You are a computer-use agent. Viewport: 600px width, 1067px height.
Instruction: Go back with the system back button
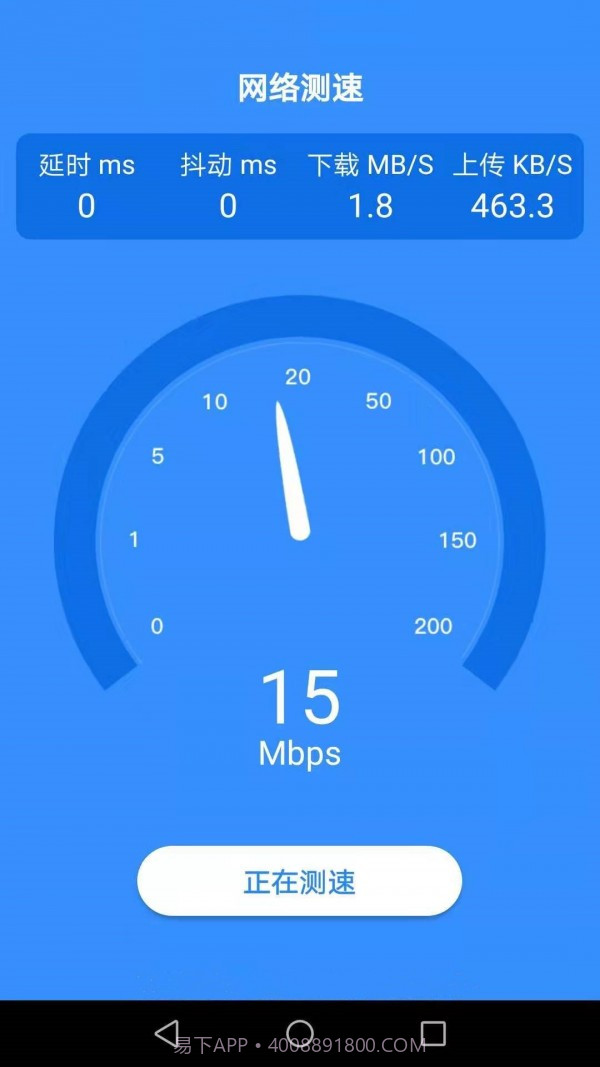[167, 1033]
